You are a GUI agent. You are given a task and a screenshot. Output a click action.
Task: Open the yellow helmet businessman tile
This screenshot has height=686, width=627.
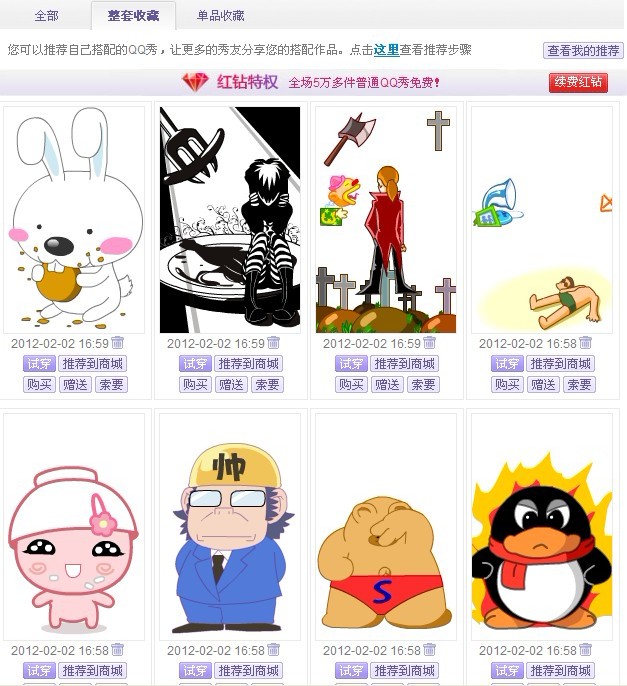pyautogui.click(x=230, y=526)
